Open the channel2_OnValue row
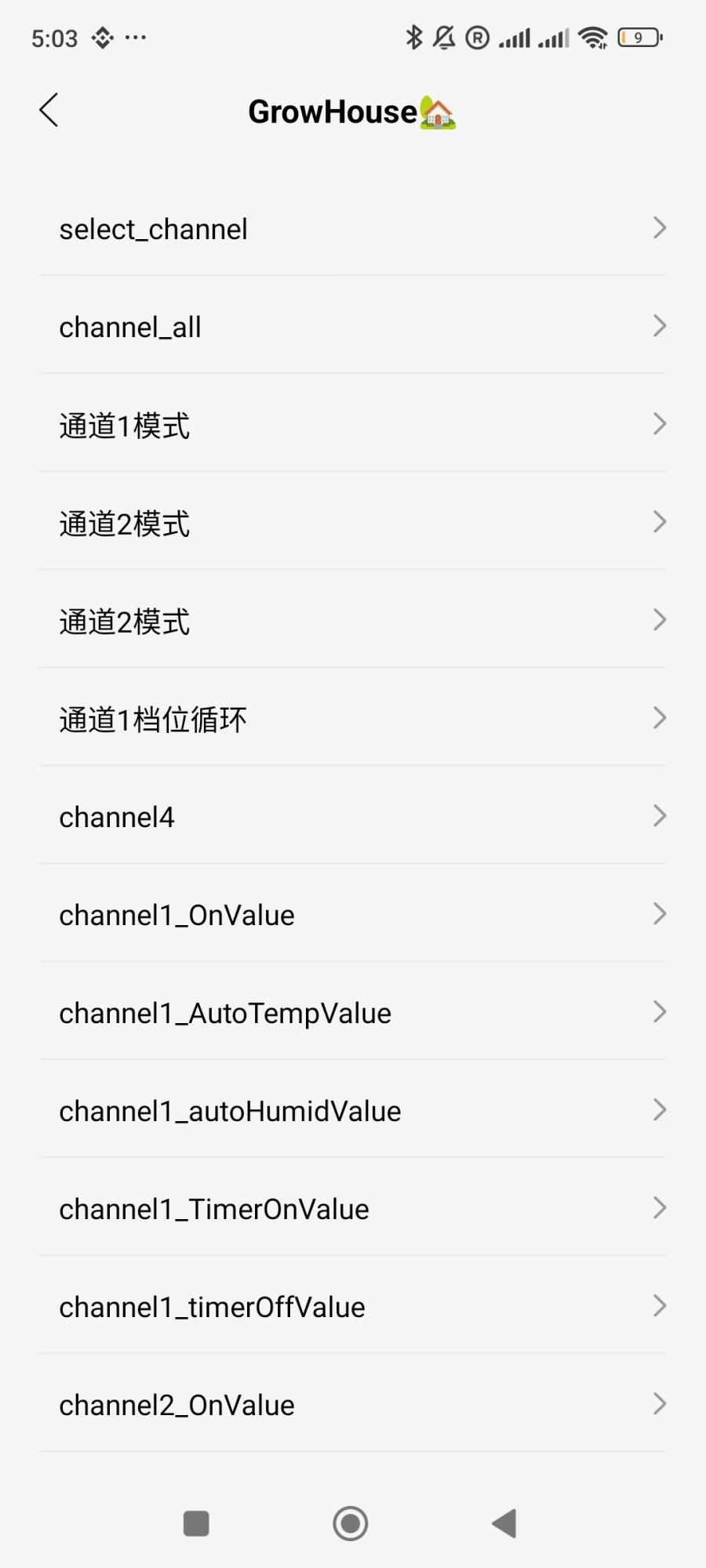Image resolution: width=706 pixels, height=1568 pixels. (x=353, y=1405)
